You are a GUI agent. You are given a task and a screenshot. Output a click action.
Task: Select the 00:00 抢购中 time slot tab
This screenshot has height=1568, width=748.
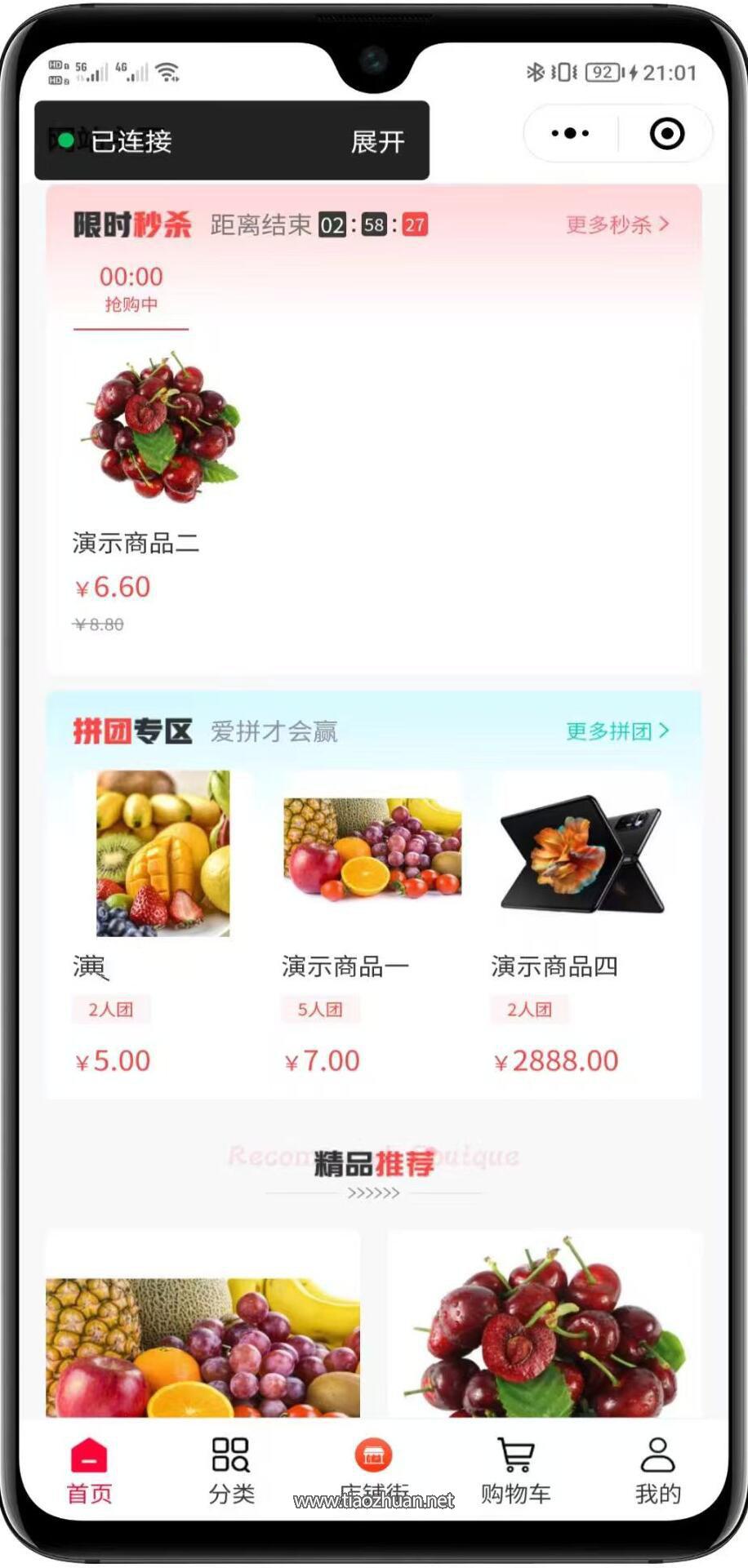131,287
